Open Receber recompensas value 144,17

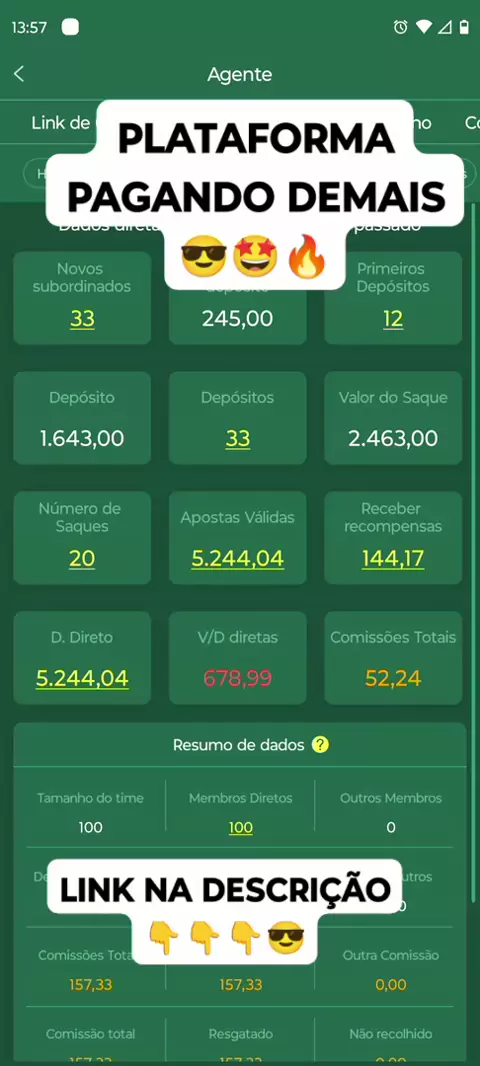(x=393, y=559)
